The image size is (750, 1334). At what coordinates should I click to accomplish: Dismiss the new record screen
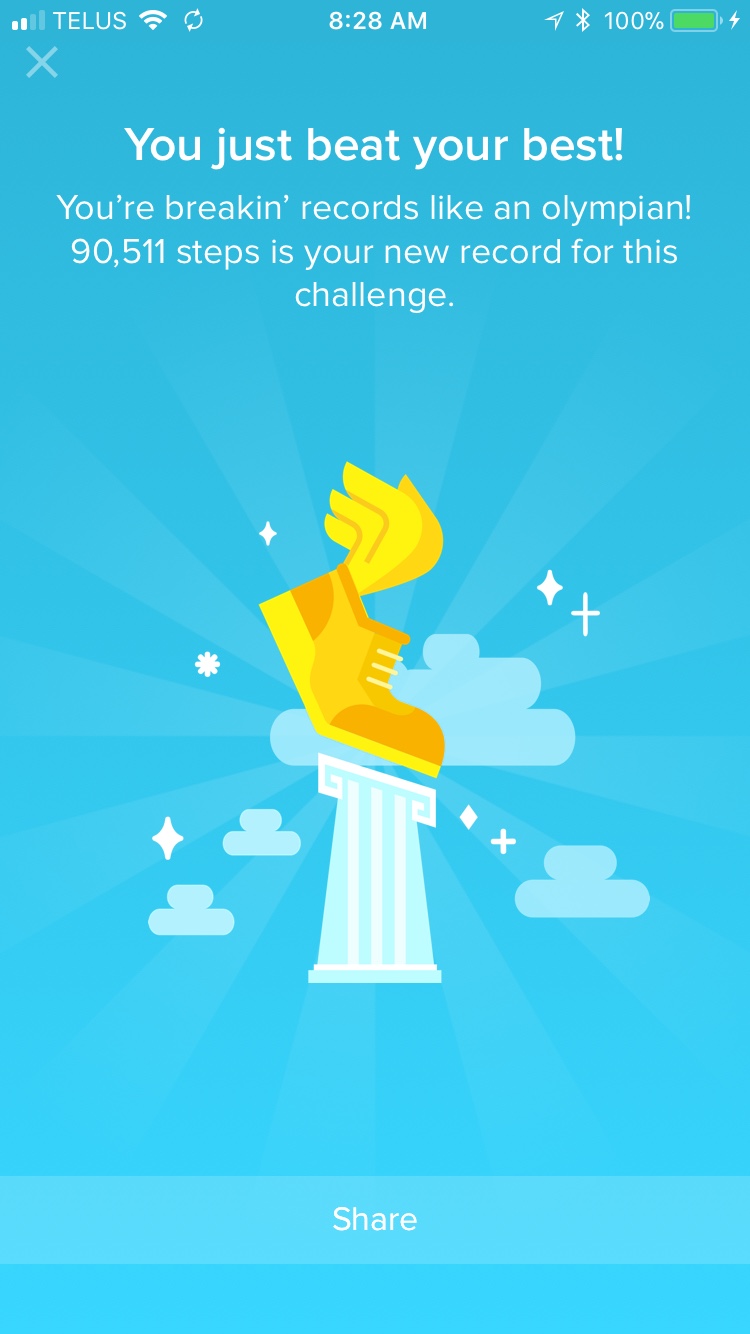[42, 63]
